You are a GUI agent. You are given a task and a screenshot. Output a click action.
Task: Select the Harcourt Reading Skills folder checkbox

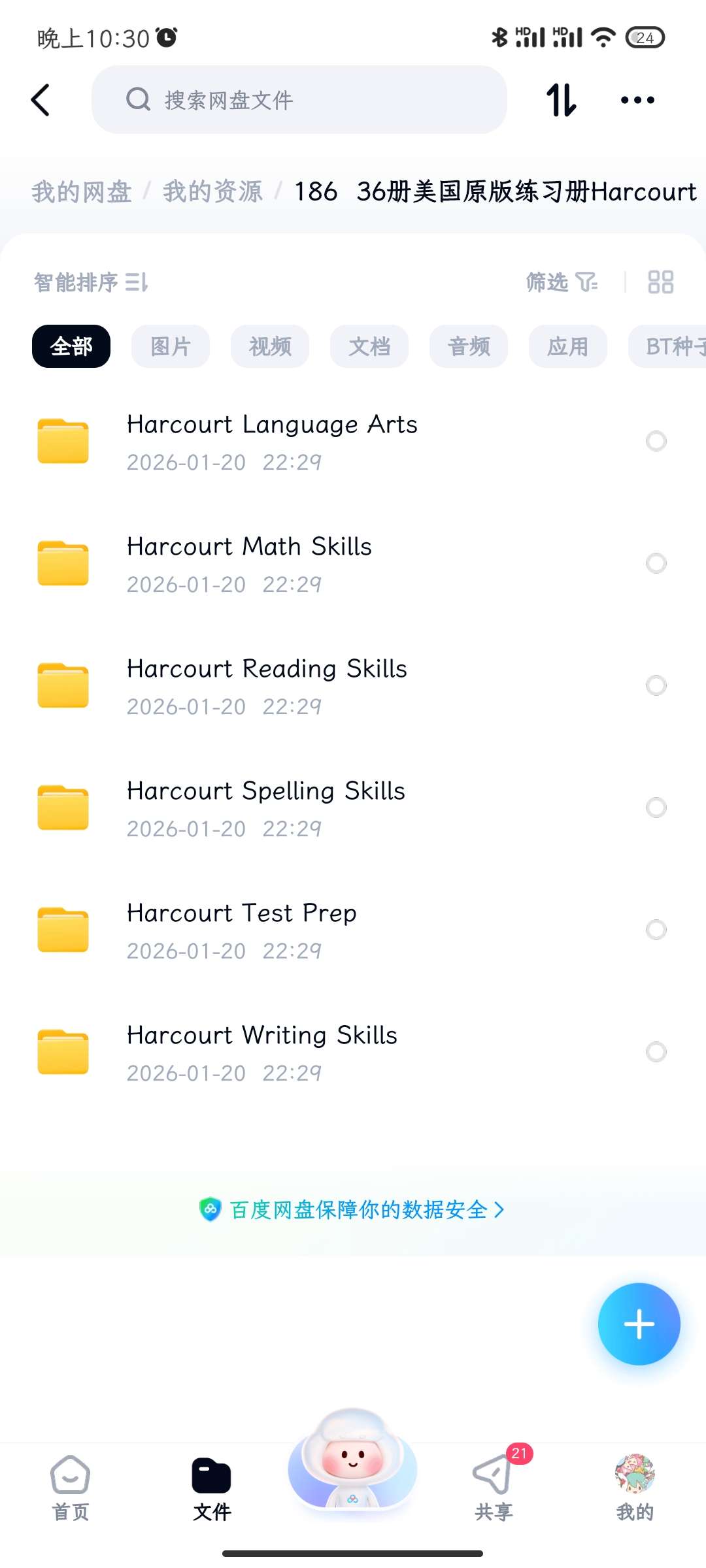tap(656, 685)
